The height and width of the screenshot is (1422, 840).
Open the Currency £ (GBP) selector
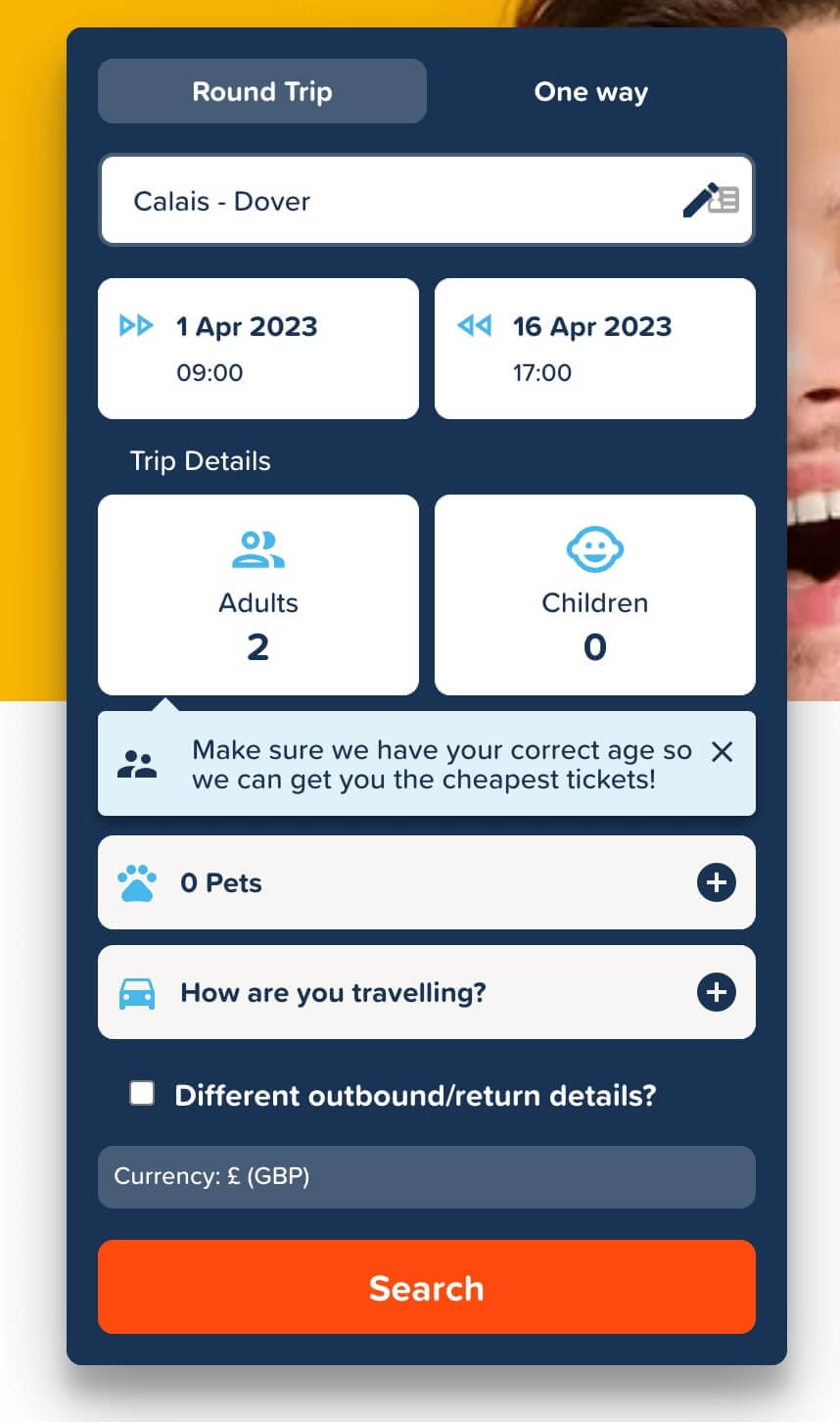point(427,1176)
